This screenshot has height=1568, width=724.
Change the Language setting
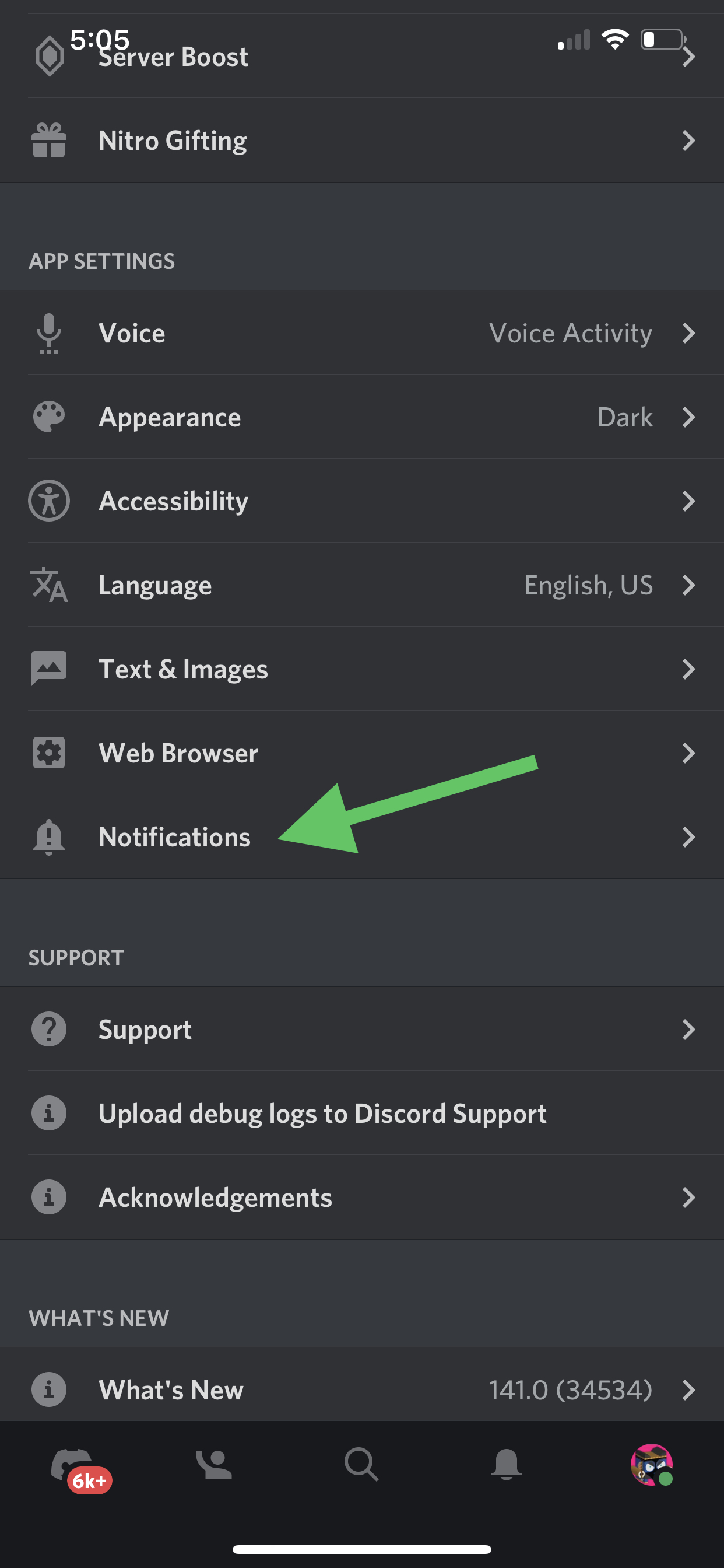(x=361, y=585)
